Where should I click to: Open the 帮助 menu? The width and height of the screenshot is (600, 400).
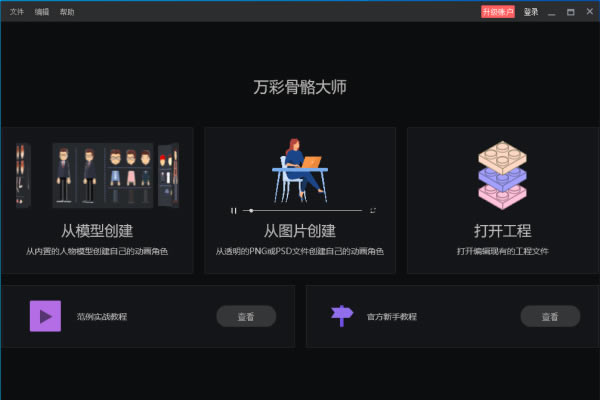click(67, 12)
